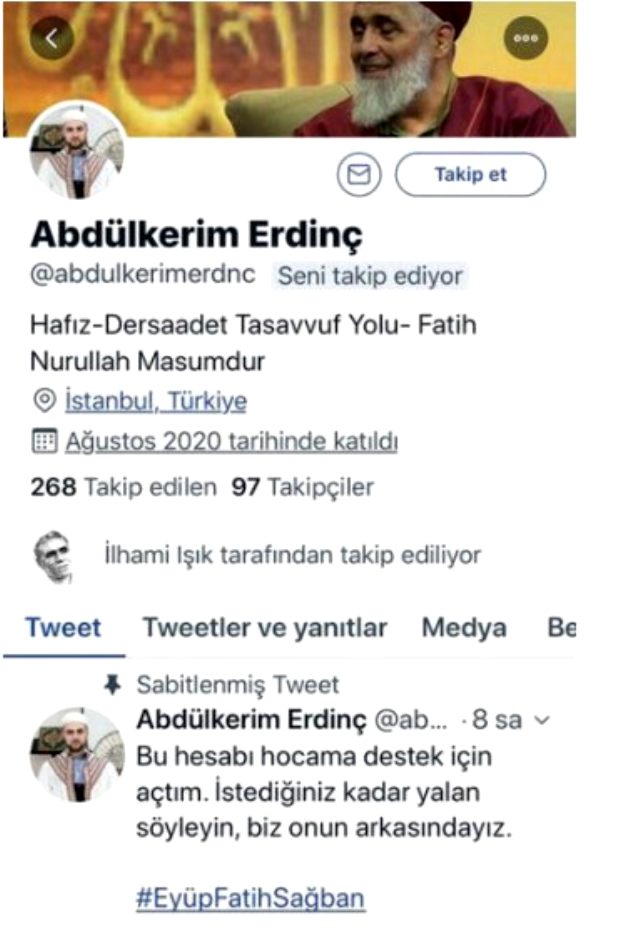
Task: Select the Tweet tab
Action: [x=63, y=628]
